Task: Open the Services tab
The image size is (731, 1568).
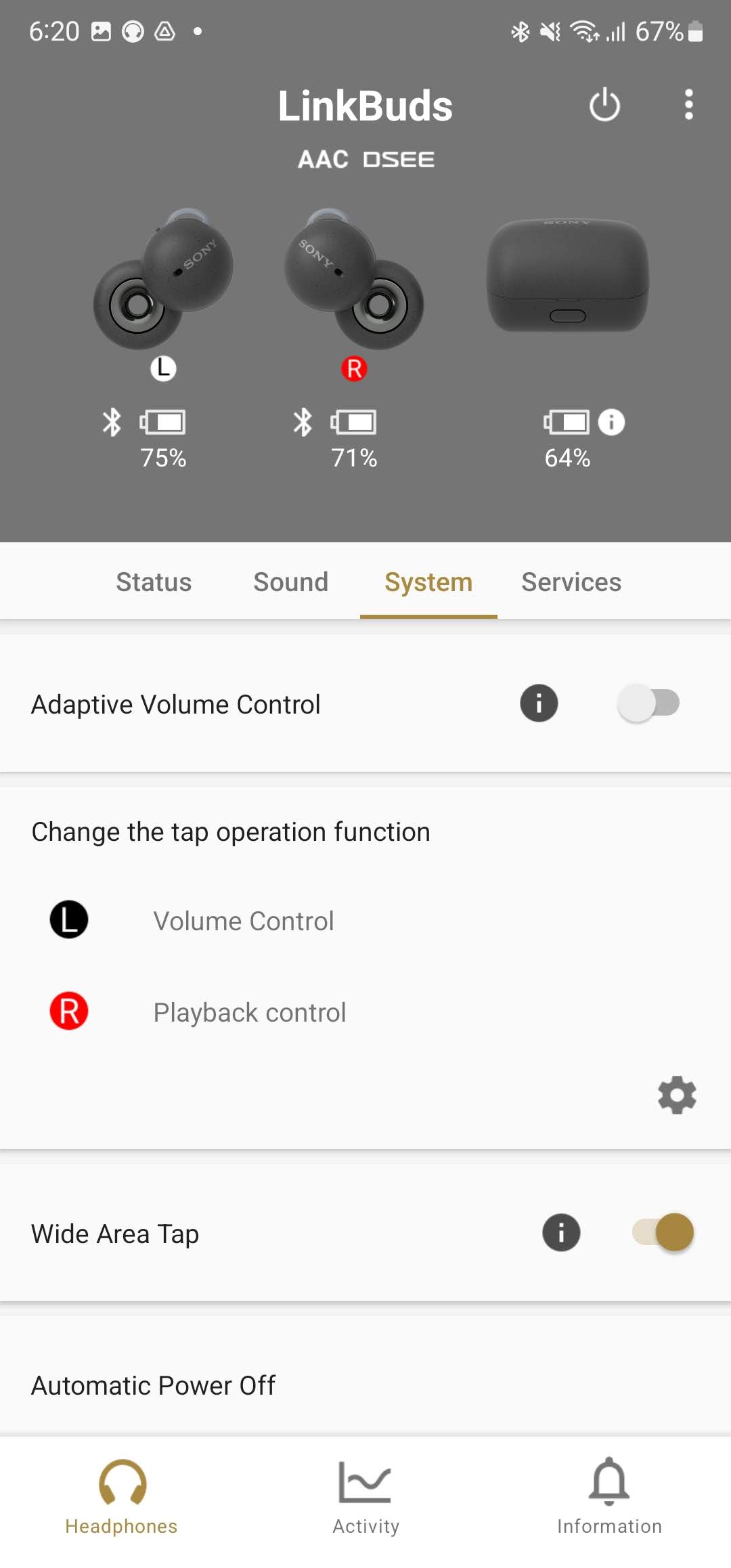Action: [x=571, y=582]
